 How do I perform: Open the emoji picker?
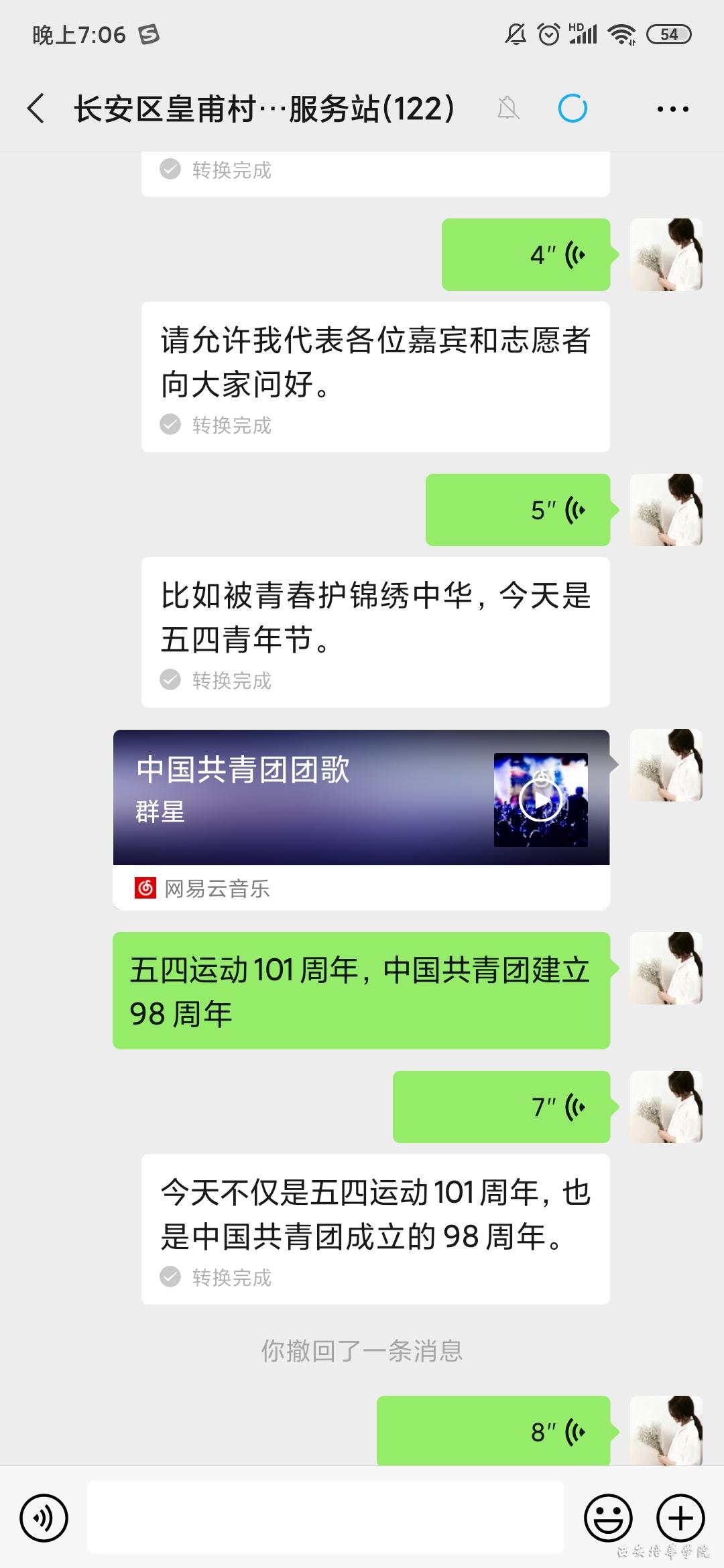point(608,1518)
